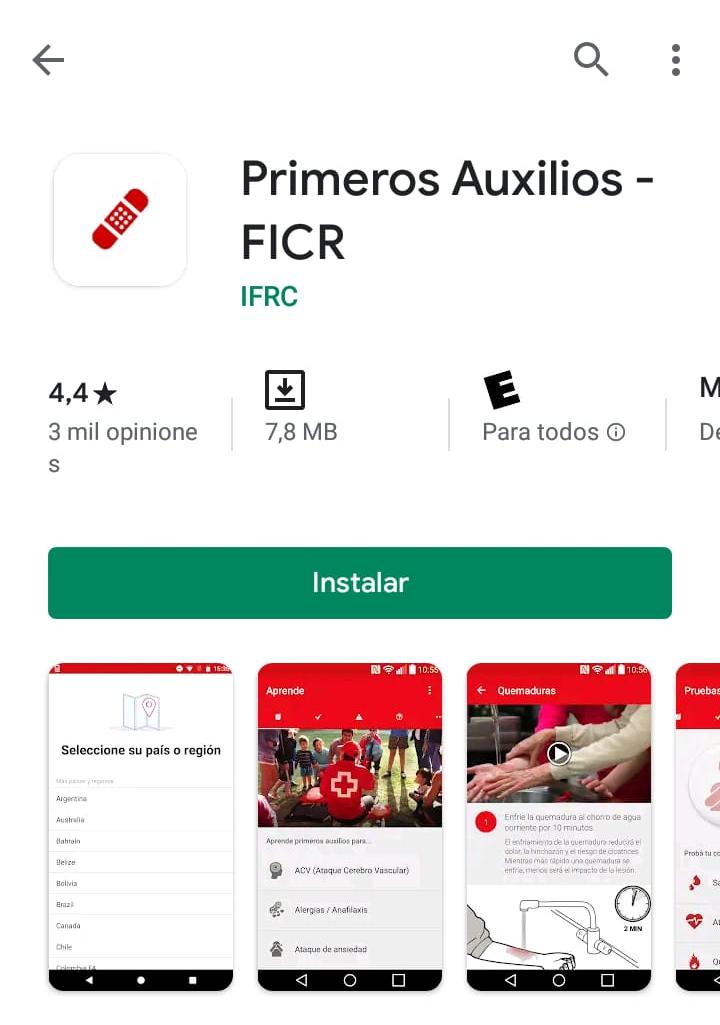Open the Pruebas screenshot
Screen dimensions: 720x1025
[x=698, y=826]
